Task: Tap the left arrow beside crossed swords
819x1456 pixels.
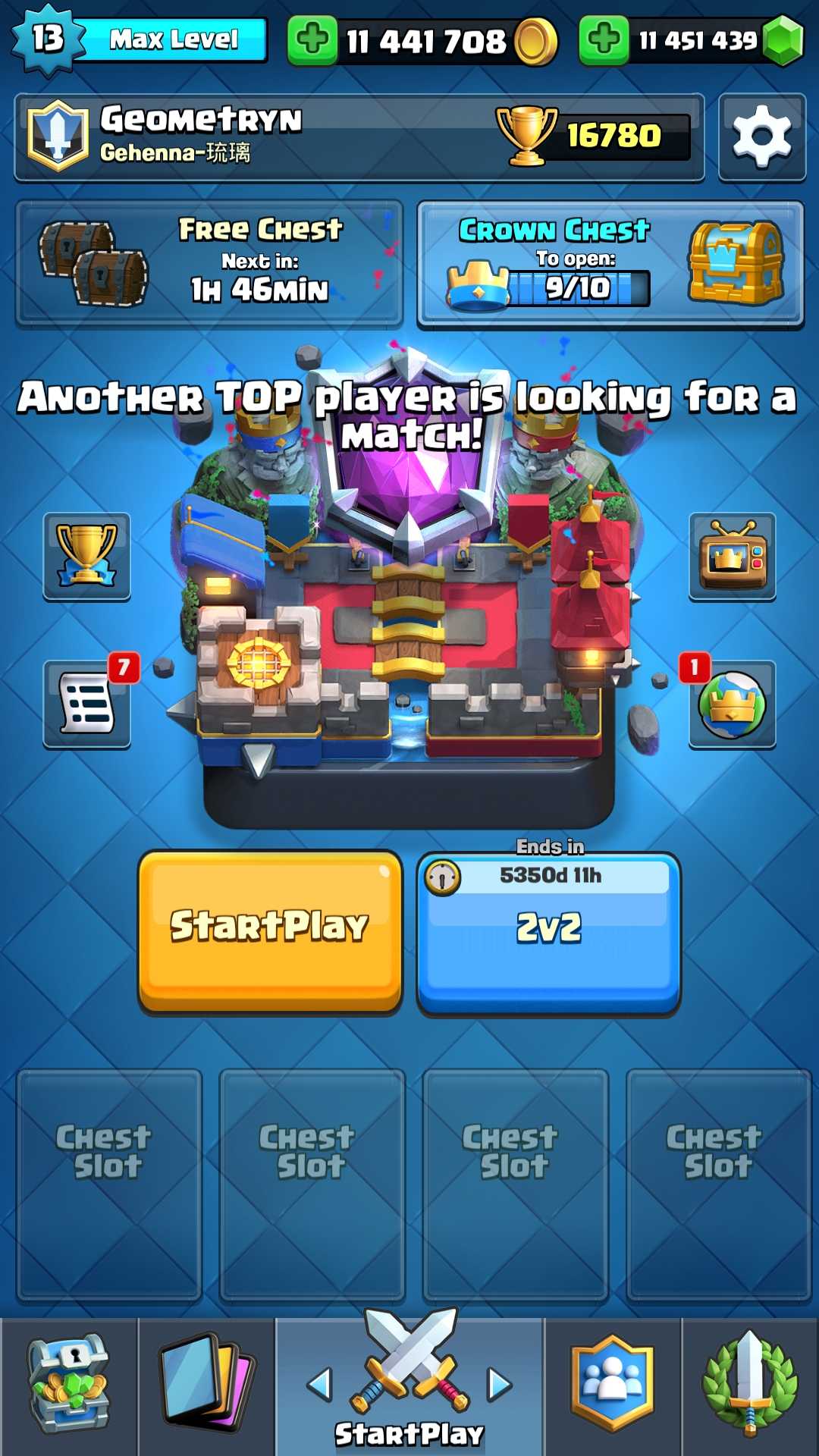Action: point(320,1385)
